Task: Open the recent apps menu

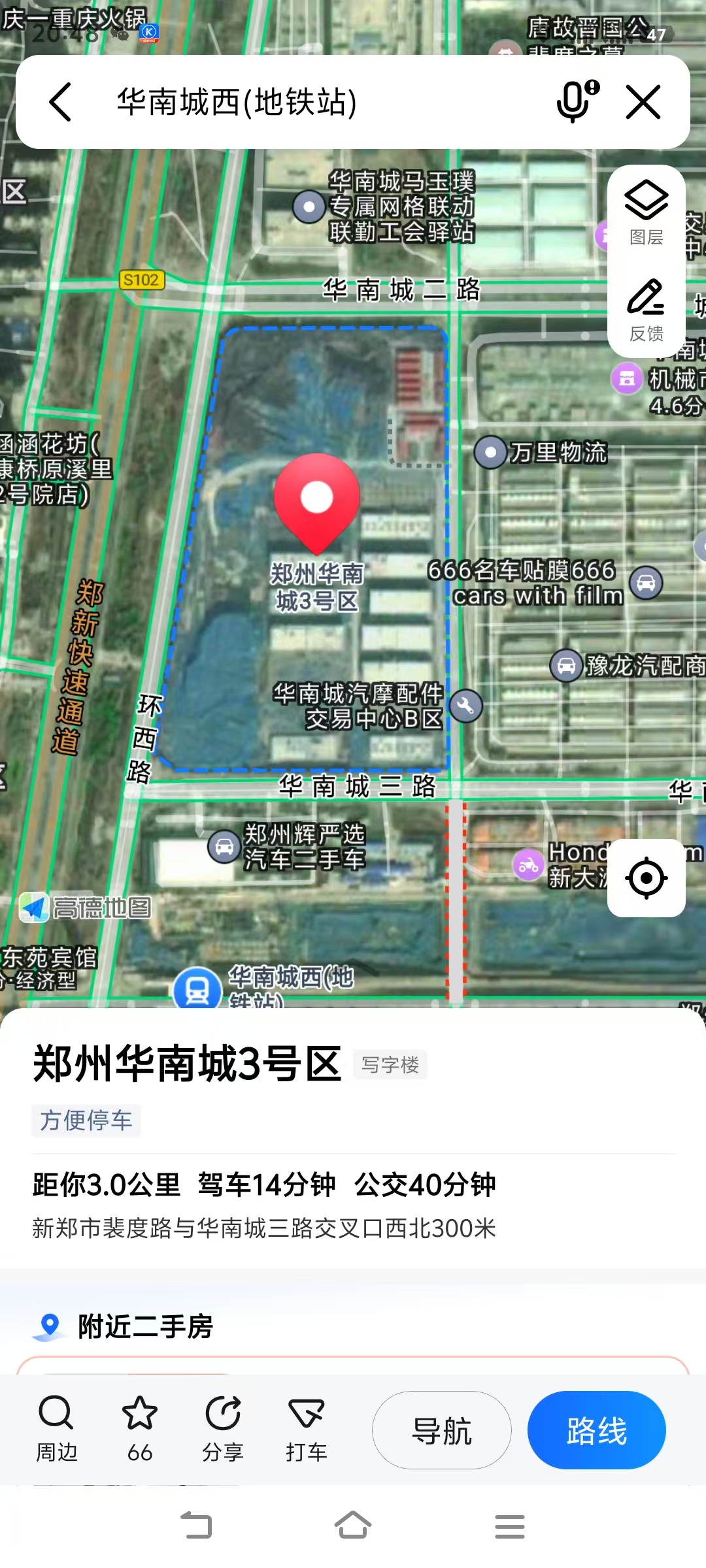Action: tap(509, 1526)
